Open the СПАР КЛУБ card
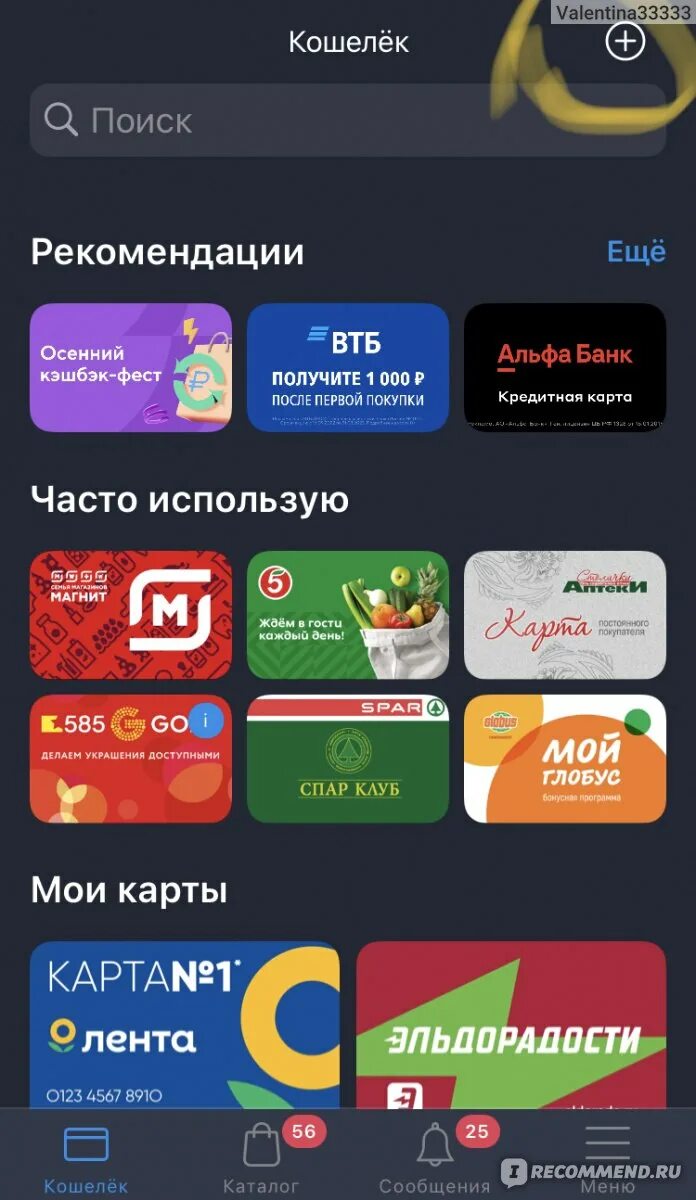 point(348,758)
